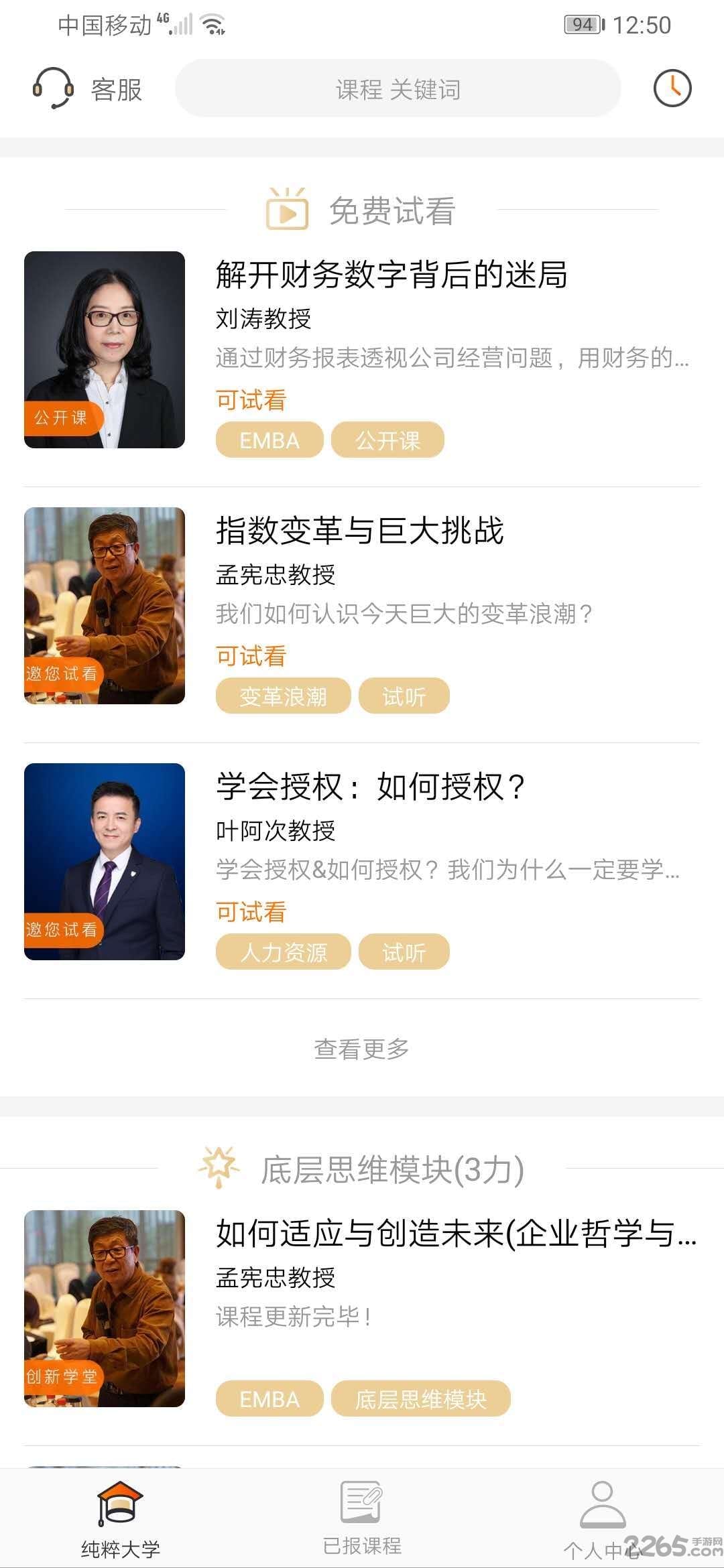Tap the 试听 tag under 指数变革与巨大挑战
The image size is (724, 1568).
(x=404, y=697)
